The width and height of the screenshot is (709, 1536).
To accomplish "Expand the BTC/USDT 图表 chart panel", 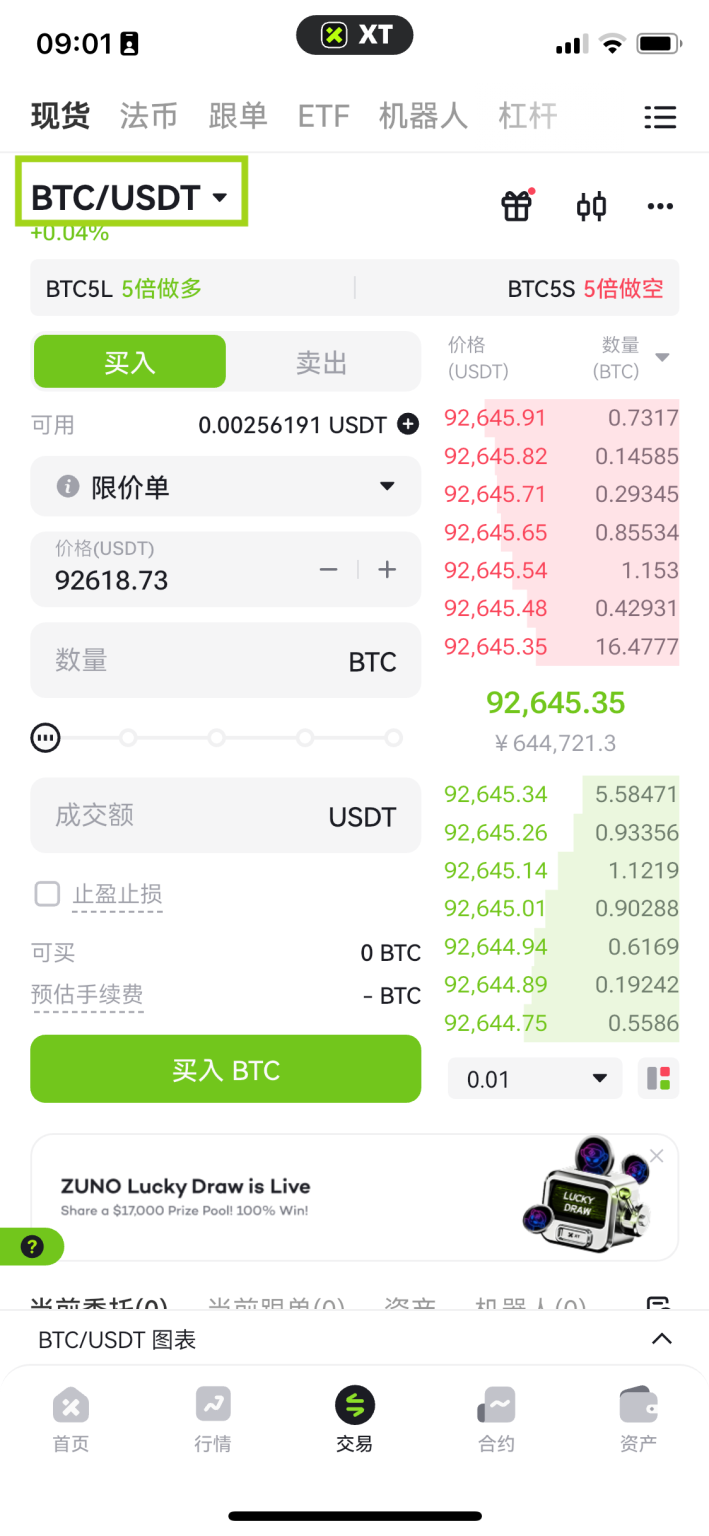I will point(661,1339).
